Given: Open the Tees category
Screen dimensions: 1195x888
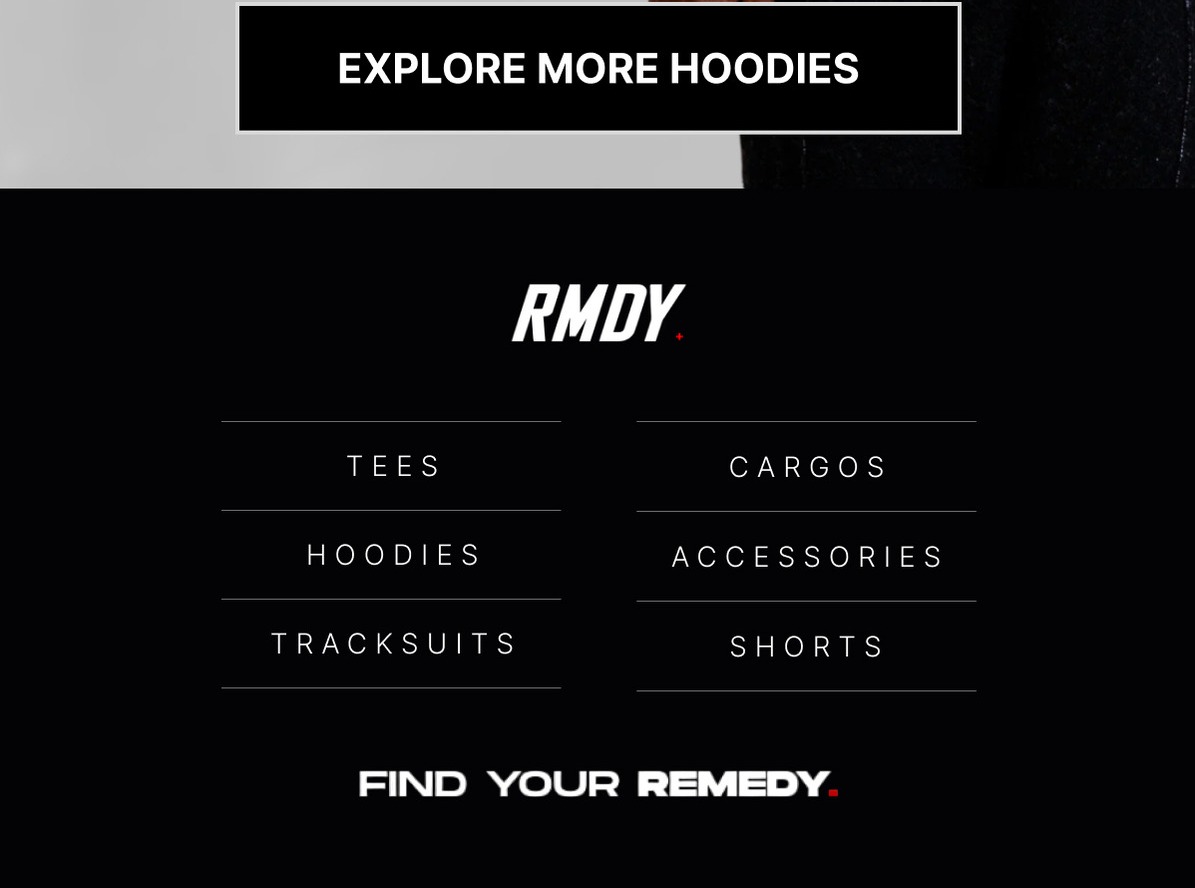Looking at the screenshot, I should [x=393, y=467].
